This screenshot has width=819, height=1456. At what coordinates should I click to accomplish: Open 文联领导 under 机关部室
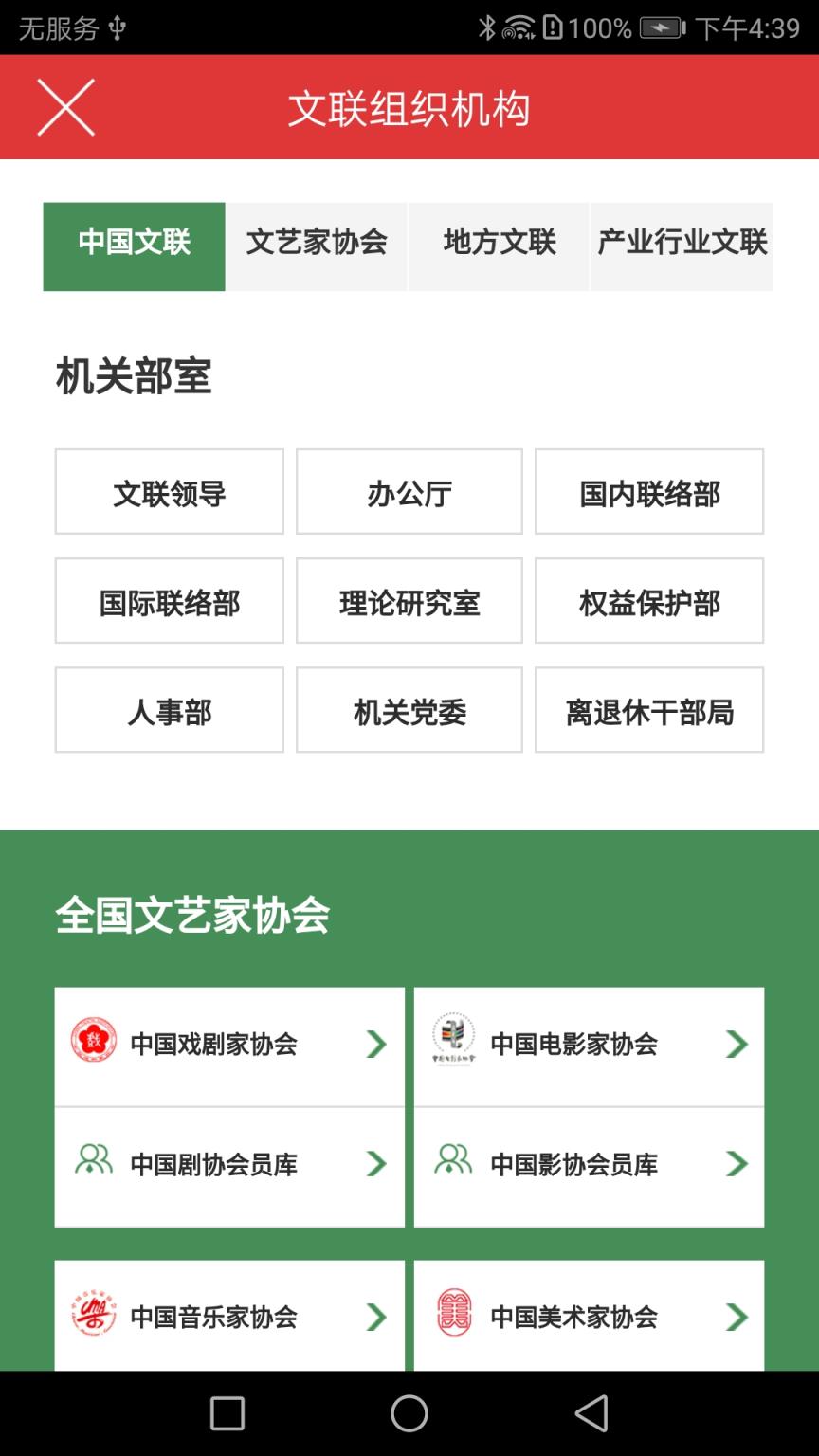pos(169,491)
